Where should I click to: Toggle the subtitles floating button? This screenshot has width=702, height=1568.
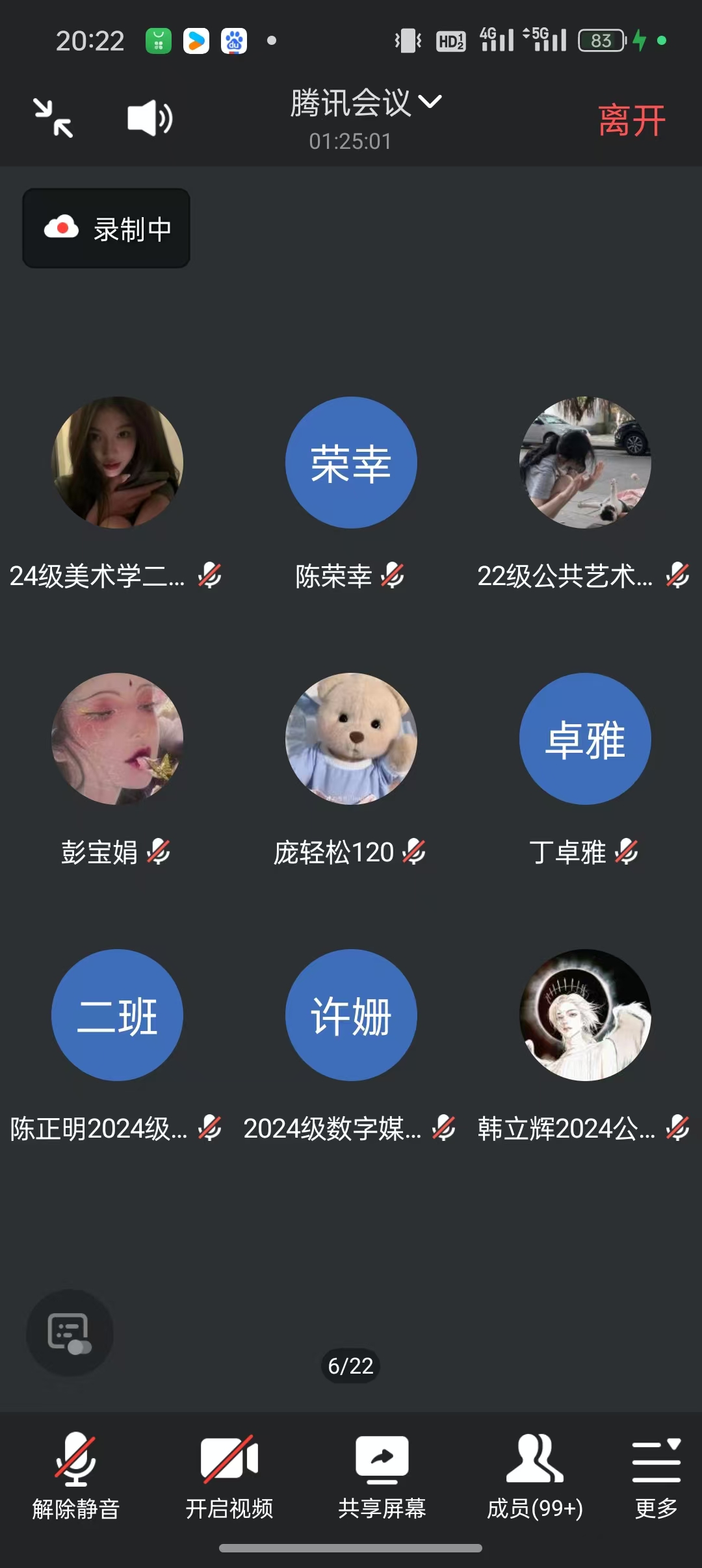[x=70, y=1333]
